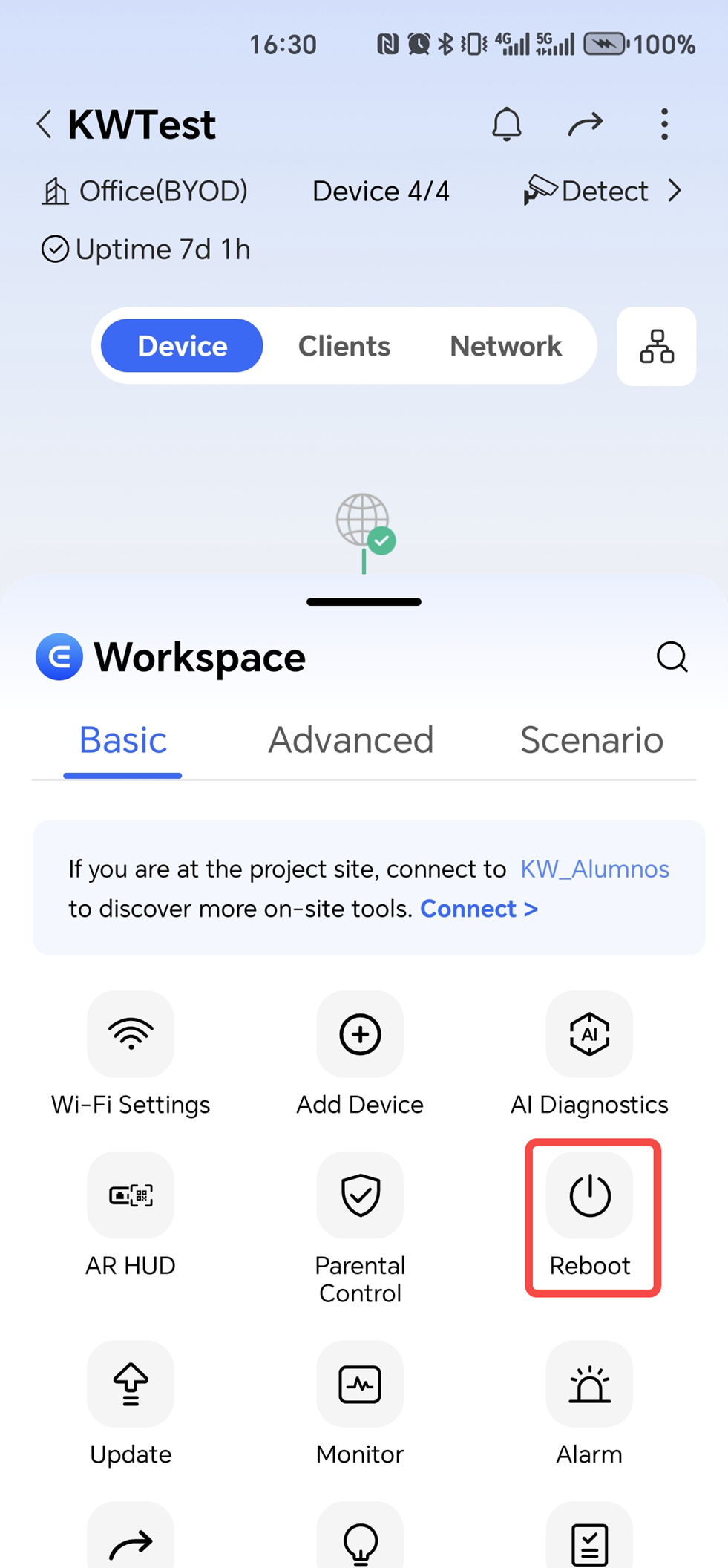Switch to the Clients tab
This screenshot has height=1568, width=728.
coord(344,346)
